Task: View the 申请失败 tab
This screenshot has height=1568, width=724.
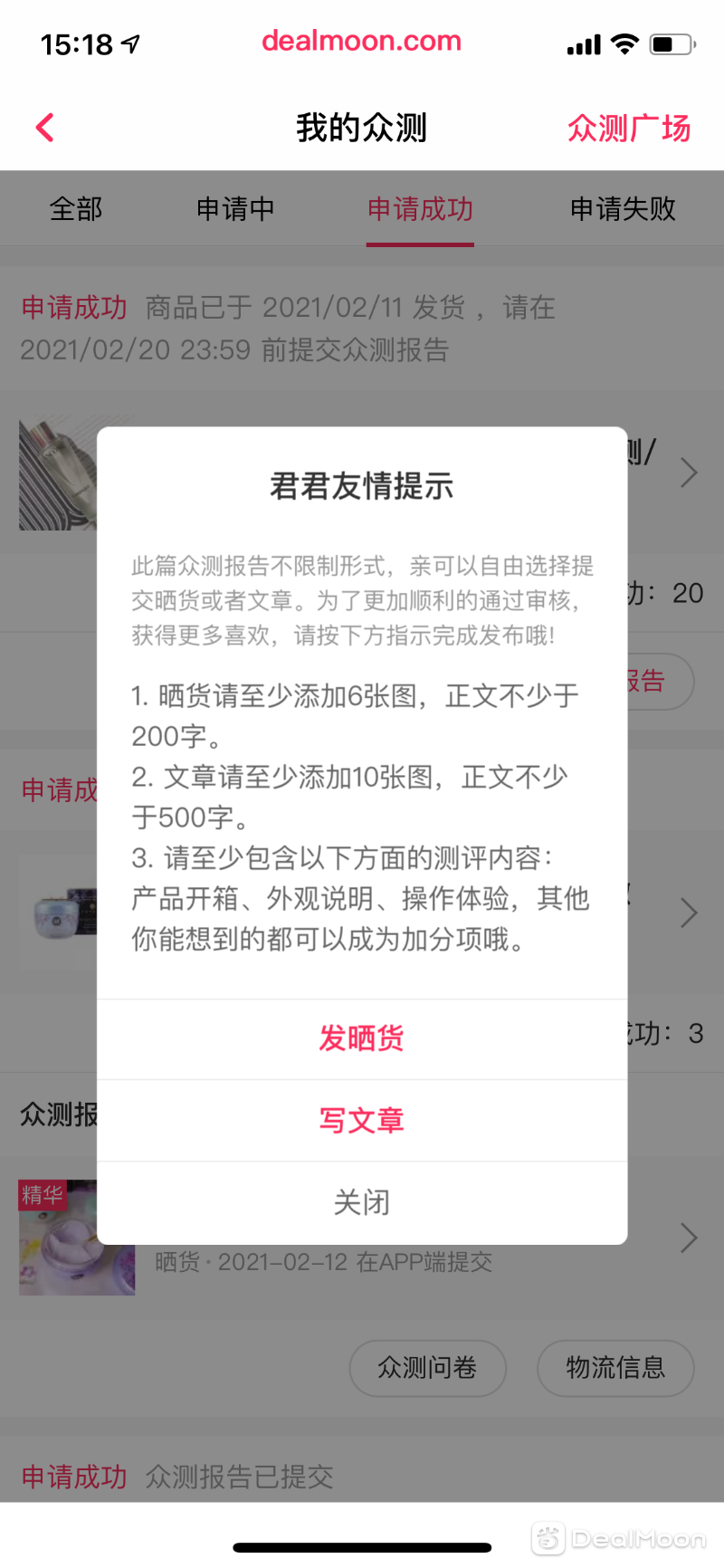Action: pos(623,209)
